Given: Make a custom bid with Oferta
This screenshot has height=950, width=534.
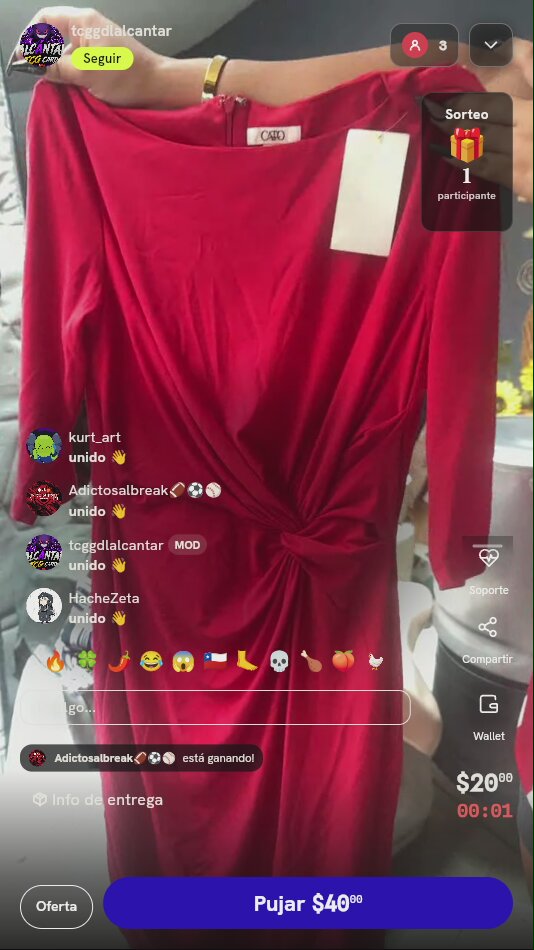Looking at the screenshot, I should click(x=56, y=906).
